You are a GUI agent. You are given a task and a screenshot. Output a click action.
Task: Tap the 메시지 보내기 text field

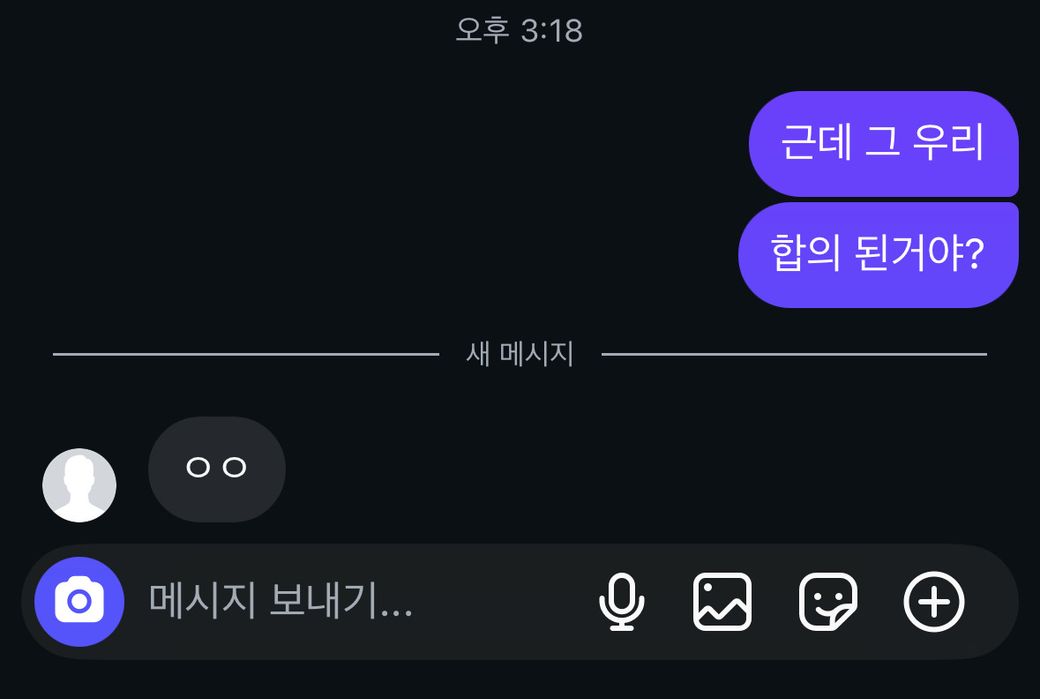[340, 602]
